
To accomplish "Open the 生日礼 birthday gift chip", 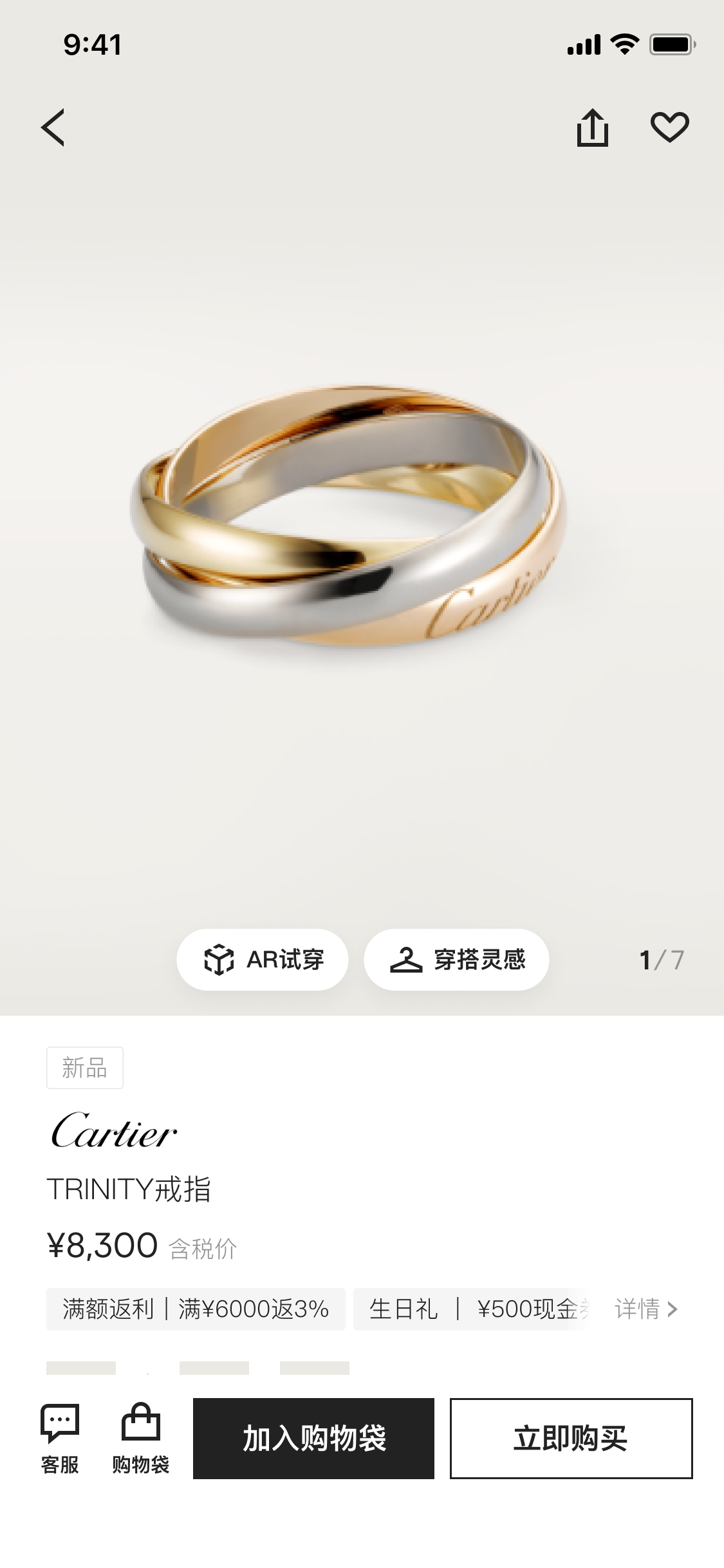I will pyautogui.click(x=472, y=1309).
